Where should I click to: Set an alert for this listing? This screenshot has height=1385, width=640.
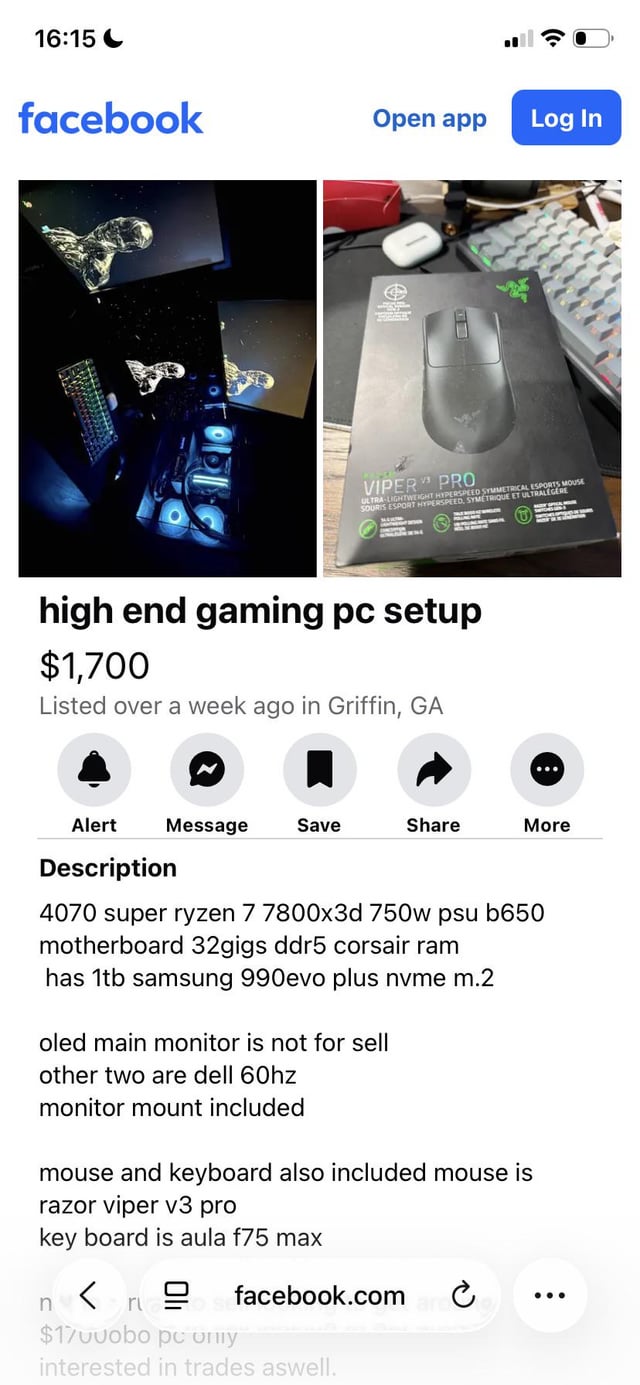coord(94,770)
